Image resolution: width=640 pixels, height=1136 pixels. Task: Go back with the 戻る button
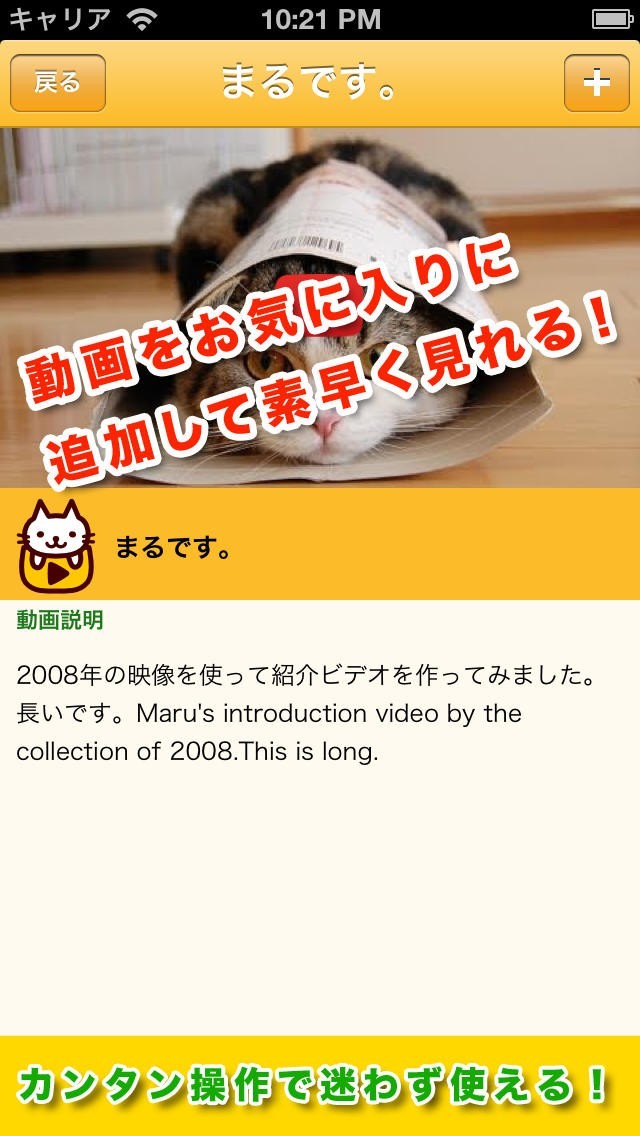click(58, 83)
